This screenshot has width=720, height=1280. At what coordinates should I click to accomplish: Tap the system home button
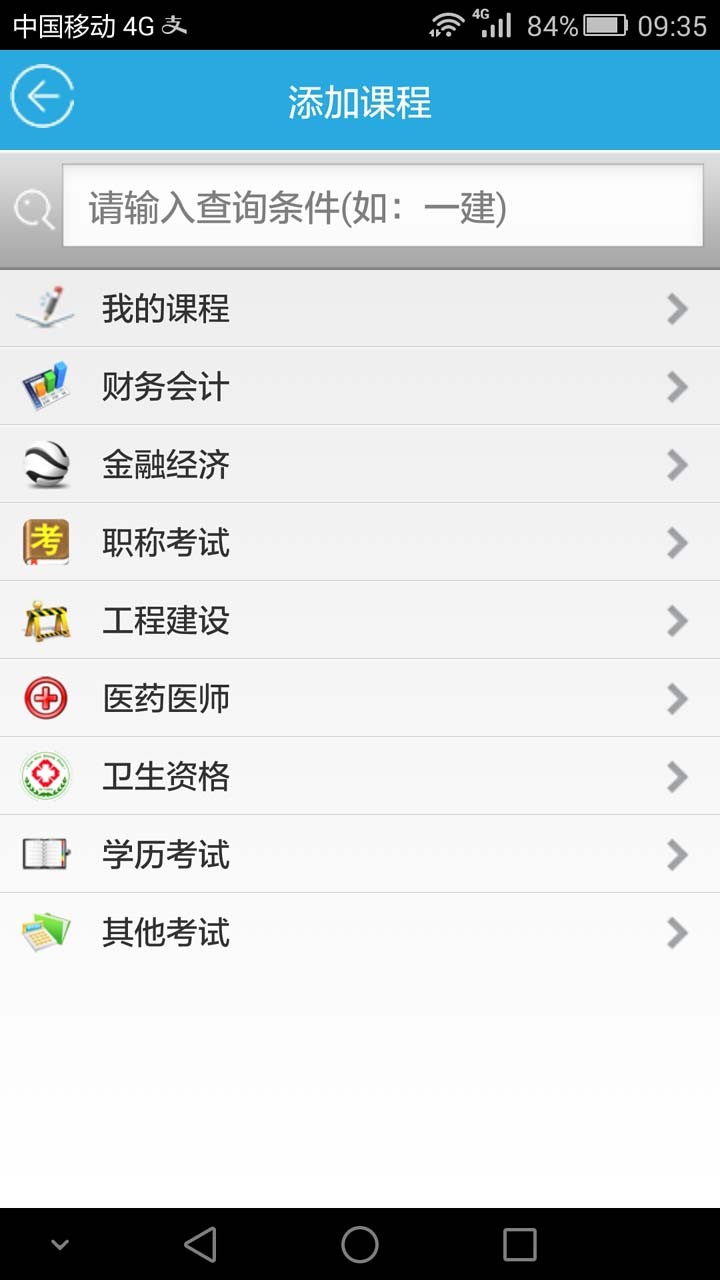coord(360,1245)
